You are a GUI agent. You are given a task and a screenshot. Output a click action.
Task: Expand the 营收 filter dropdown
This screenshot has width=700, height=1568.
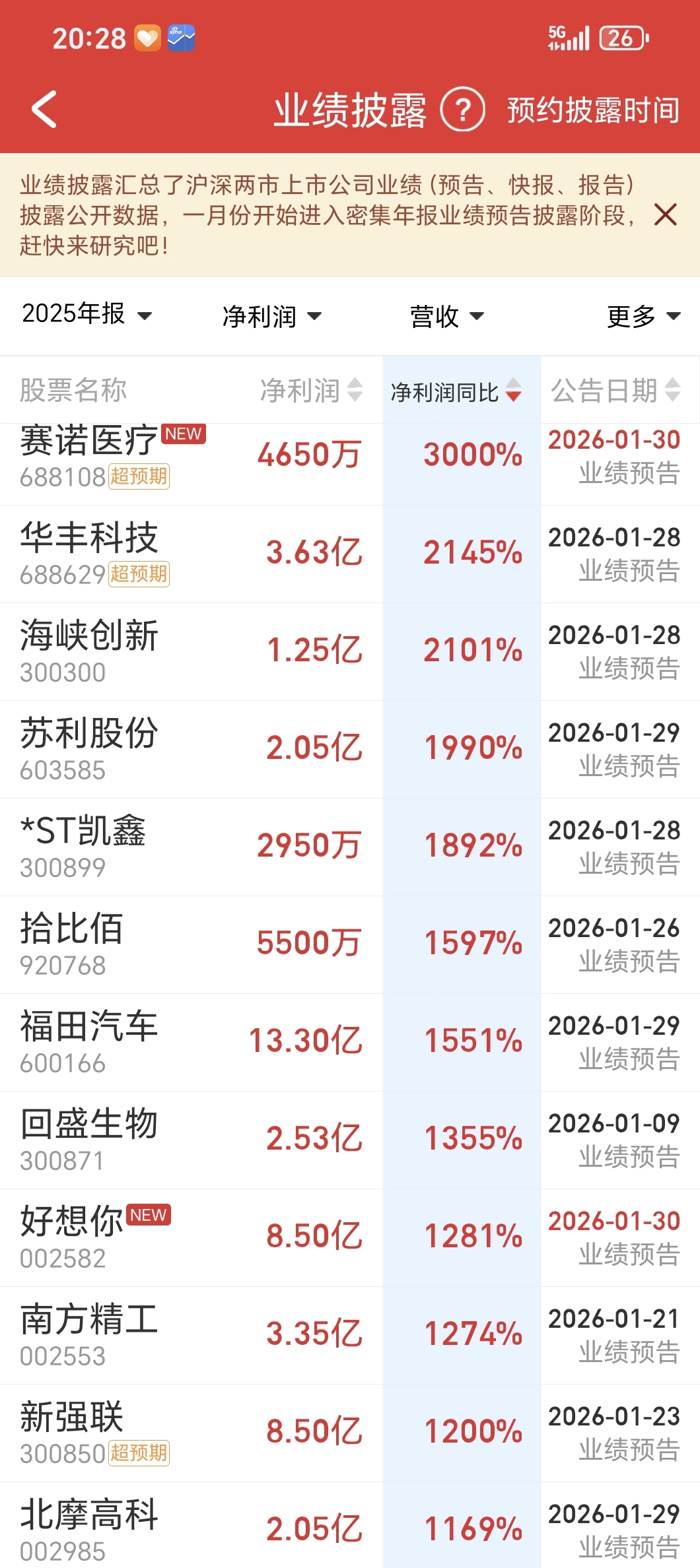tap(447, 316)
